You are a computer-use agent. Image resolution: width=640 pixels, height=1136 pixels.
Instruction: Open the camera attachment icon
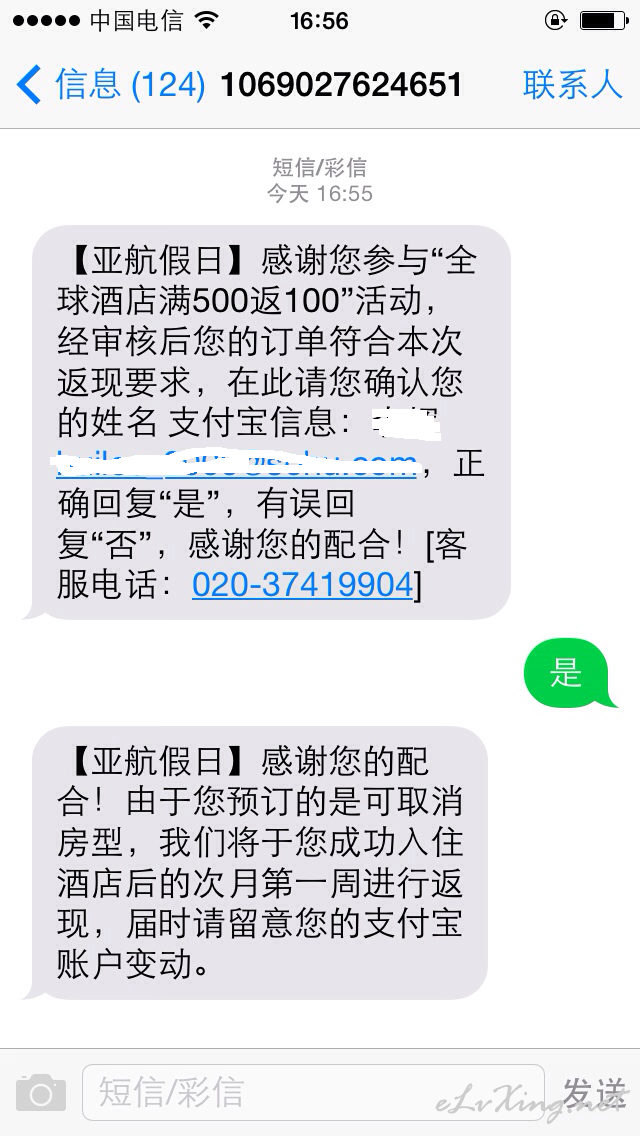[41, 1093]
